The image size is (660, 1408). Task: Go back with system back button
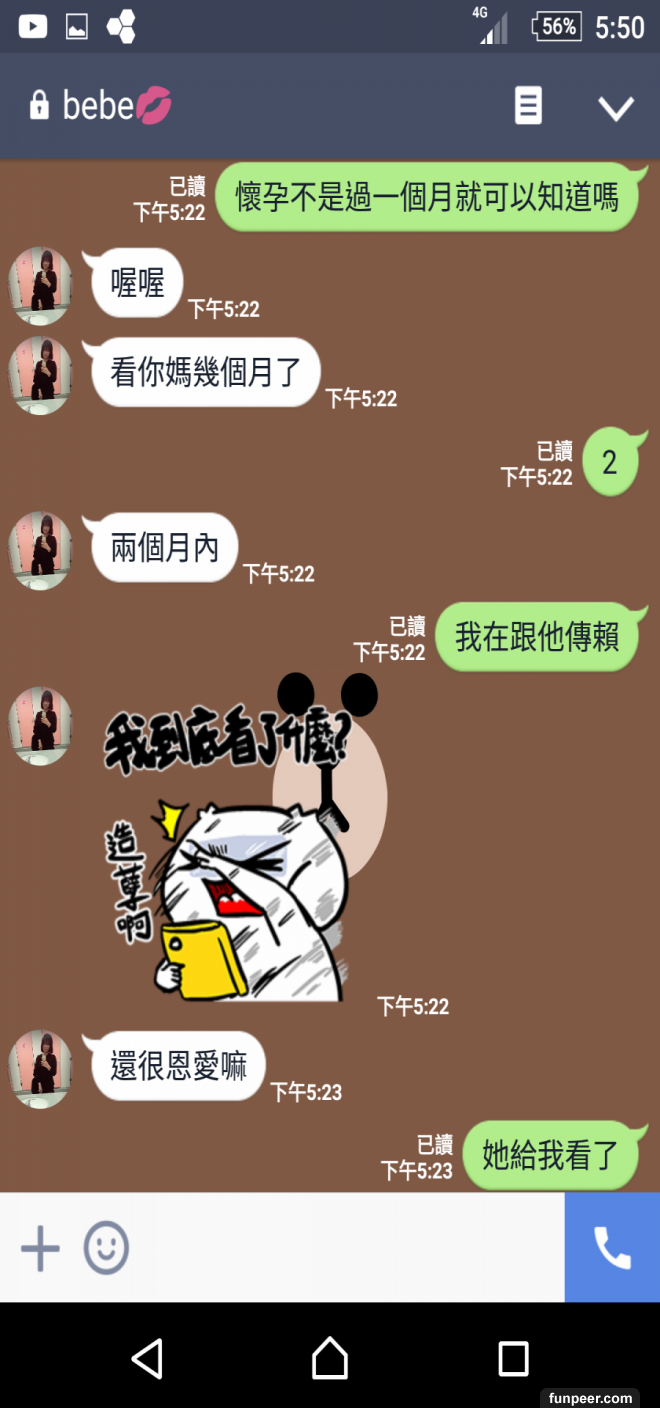[x=147, y=1358]
